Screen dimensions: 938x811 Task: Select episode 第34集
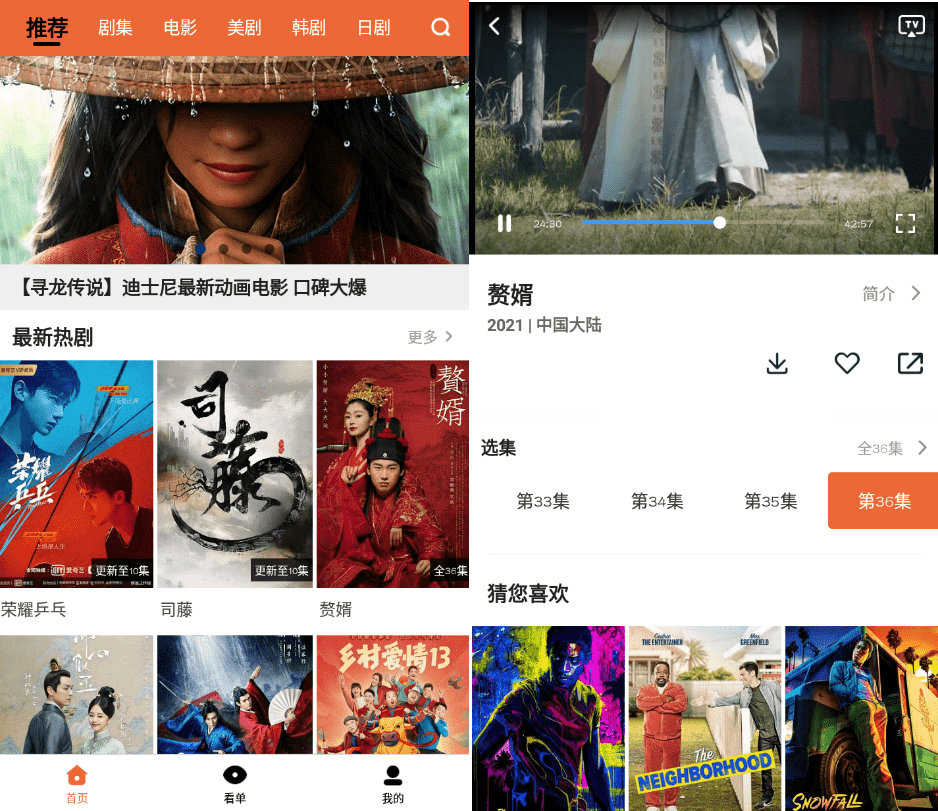657,501
